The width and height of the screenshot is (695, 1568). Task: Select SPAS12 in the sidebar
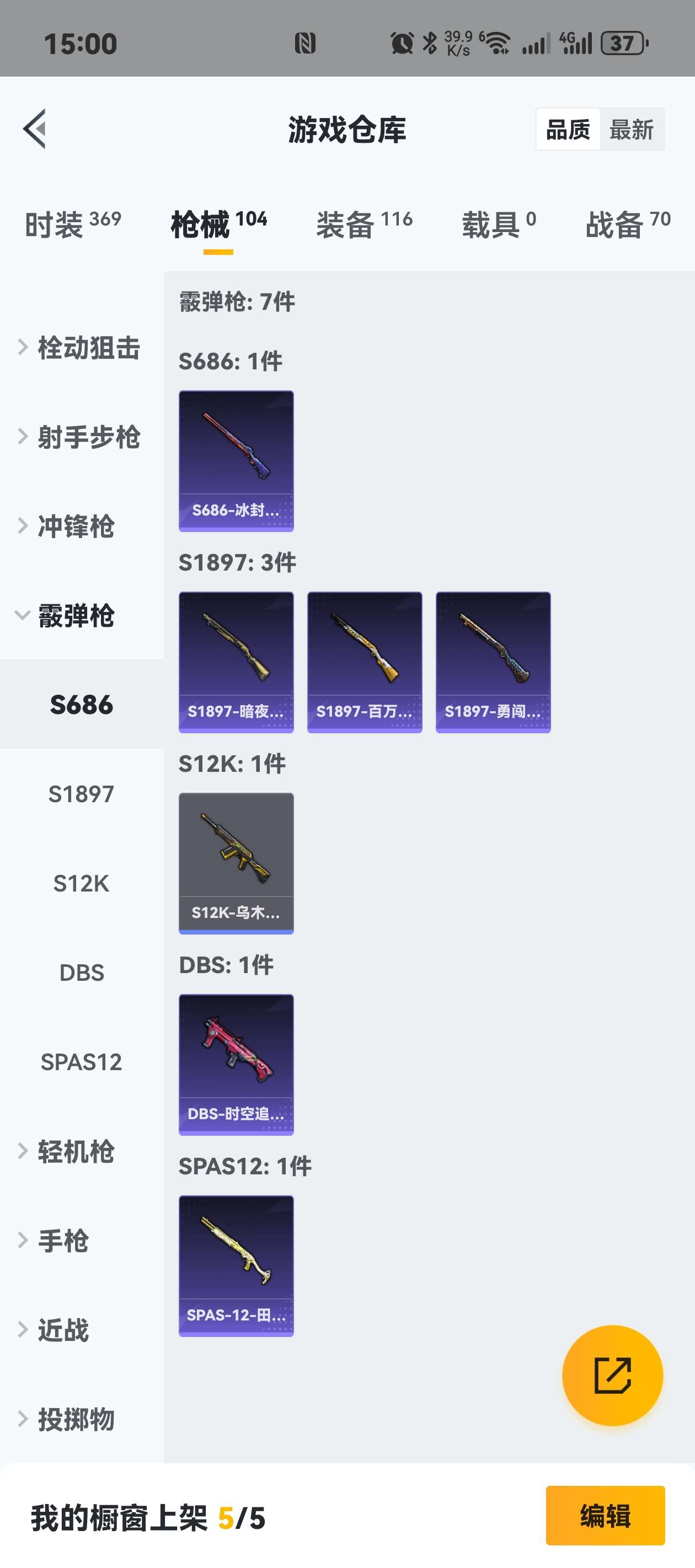82,1062
